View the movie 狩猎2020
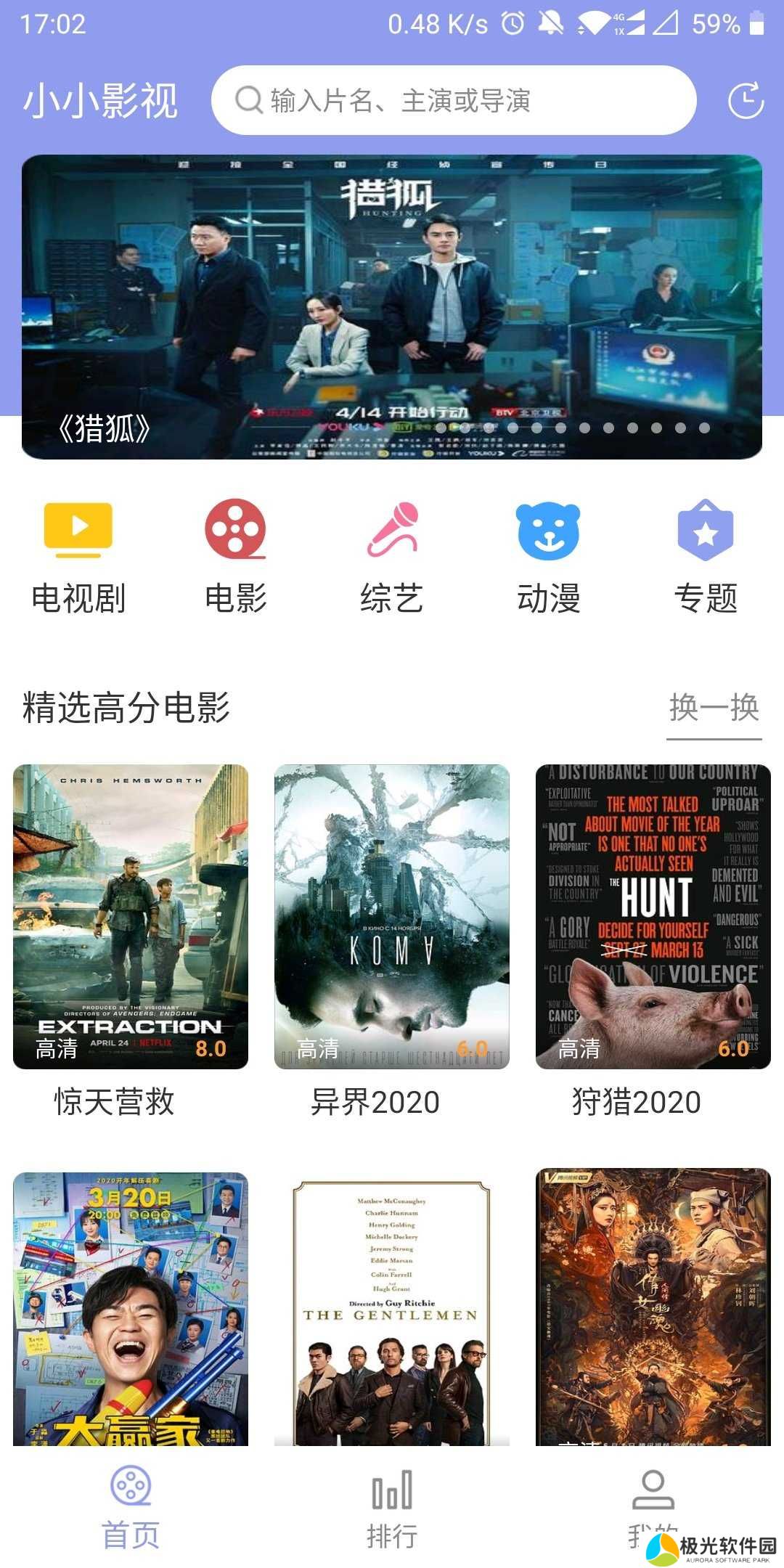The width and height of the screenshot is (784, 1568). (653, 916)
